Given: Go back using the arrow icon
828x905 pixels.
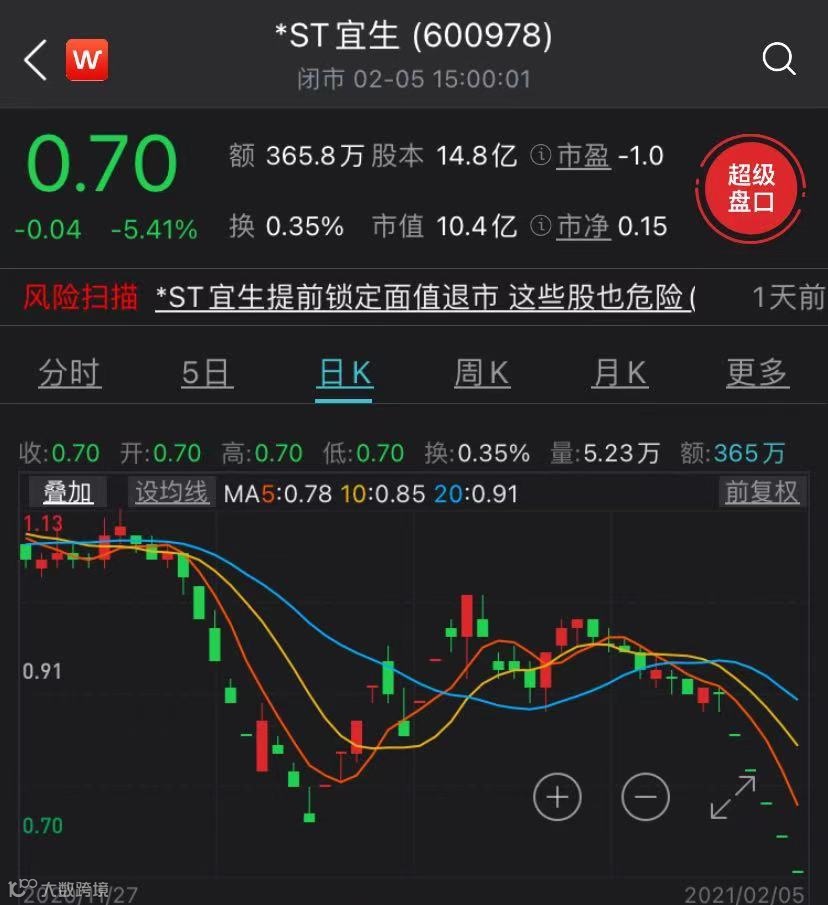Looking at the screenshot, I should click(x=36, y=60).
